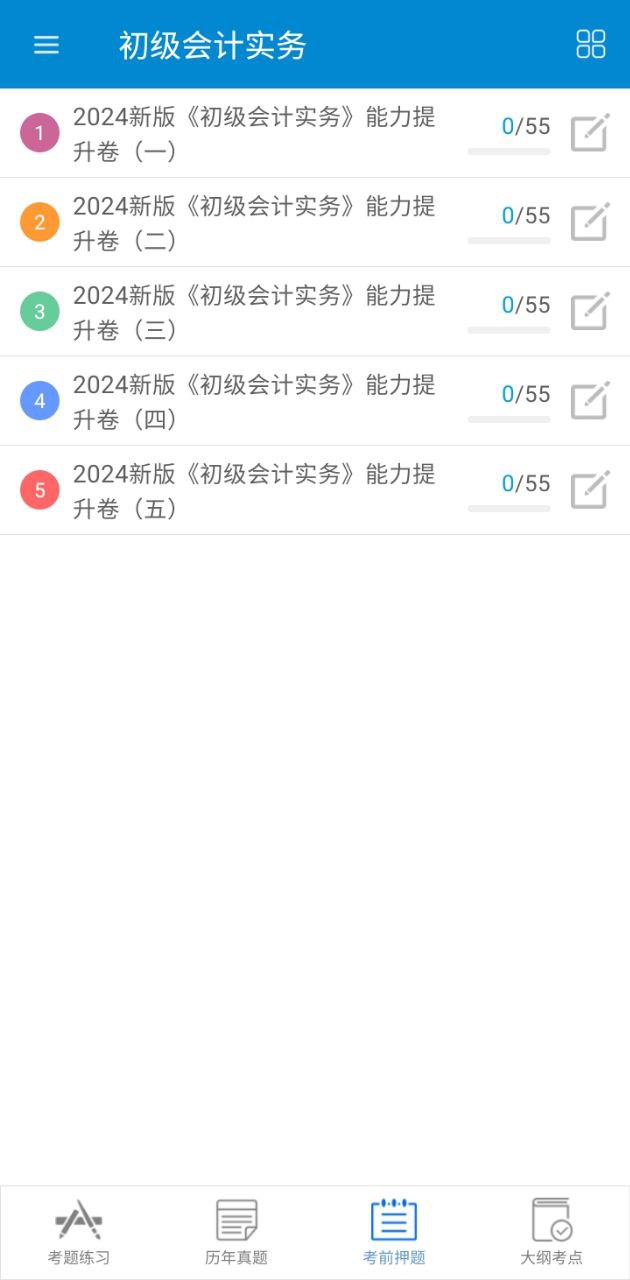Open 能力提升卷（一）practice paper

254,134
